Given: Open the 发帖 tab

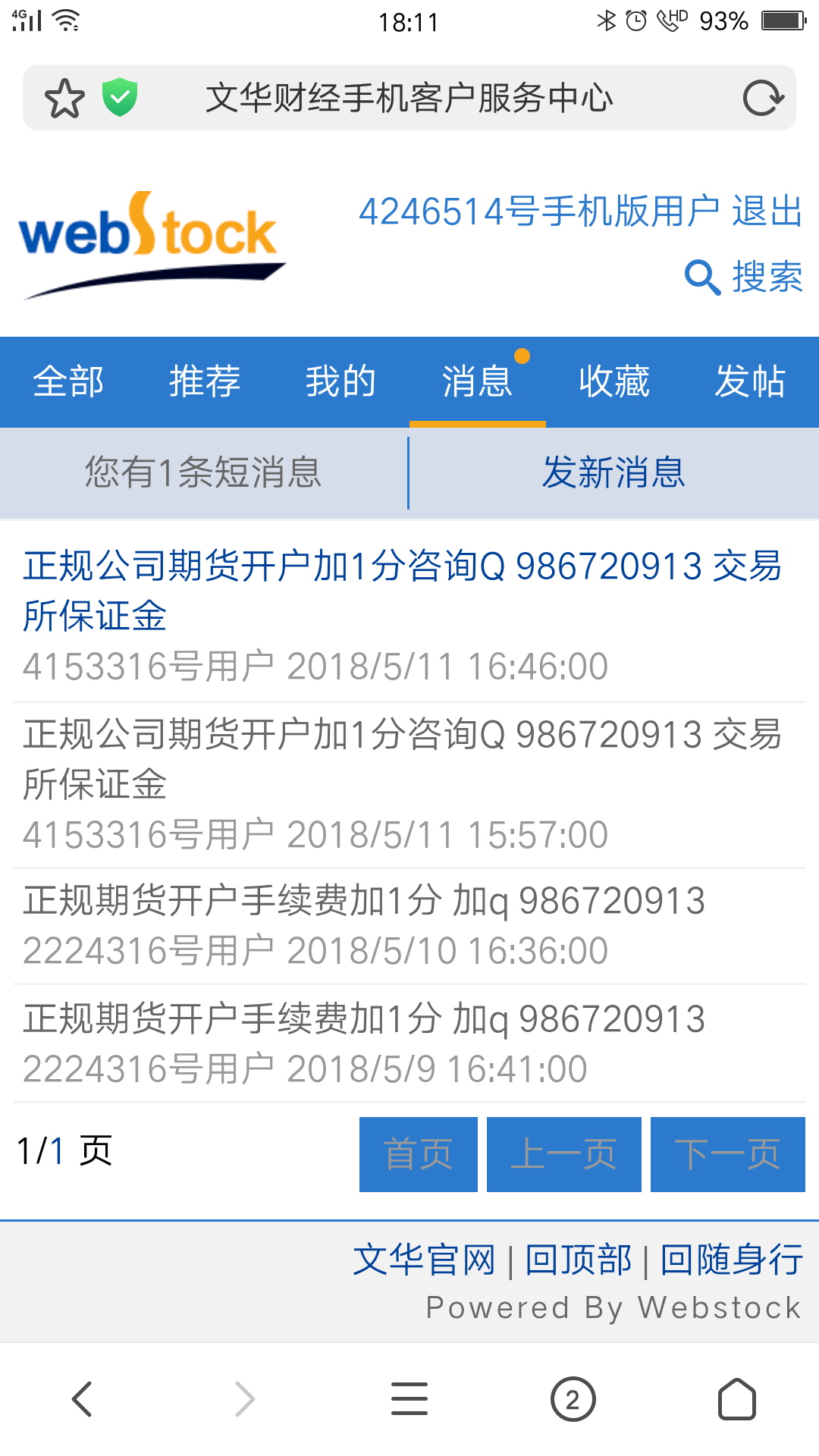Looking at the screenshot, I should [x=750, y=381].
